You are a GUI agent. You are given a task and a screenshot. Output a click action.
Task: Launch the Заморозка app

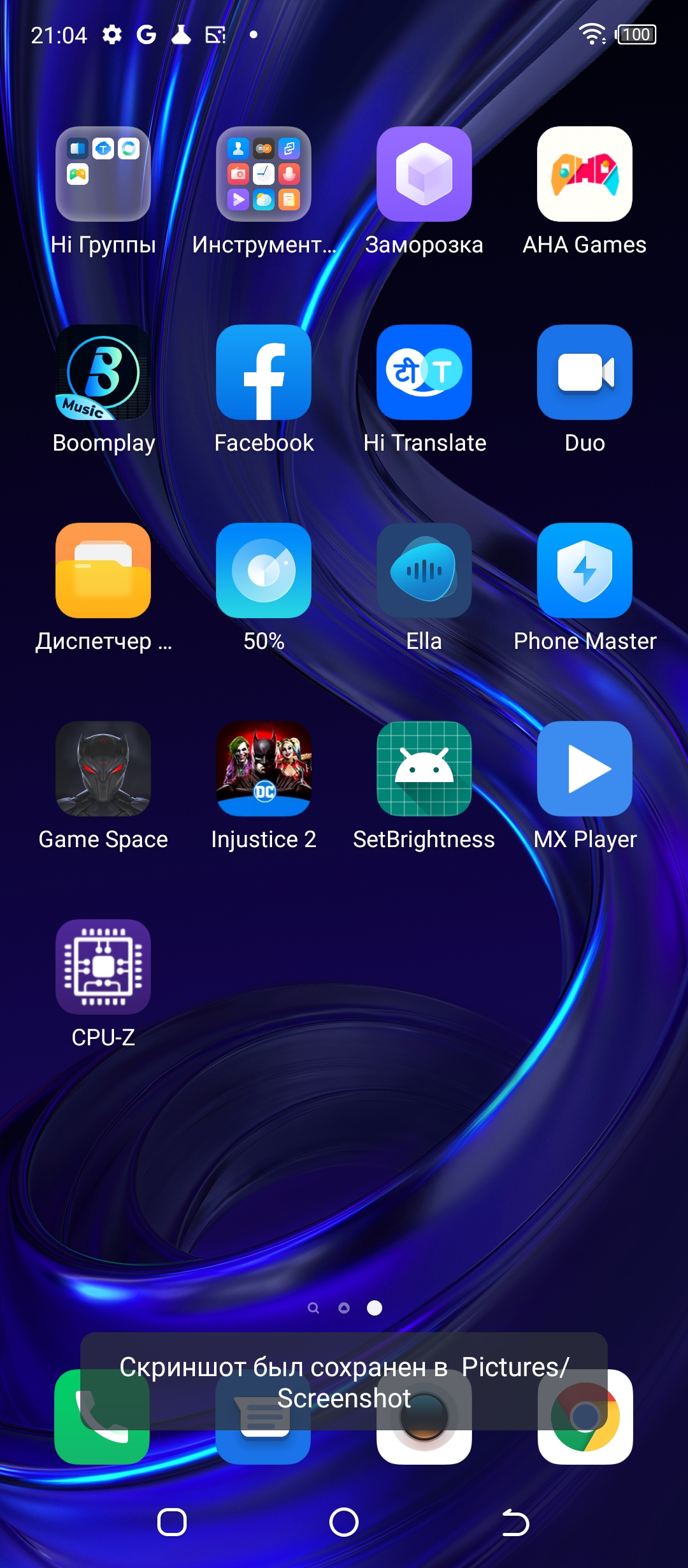click(424, 174)
